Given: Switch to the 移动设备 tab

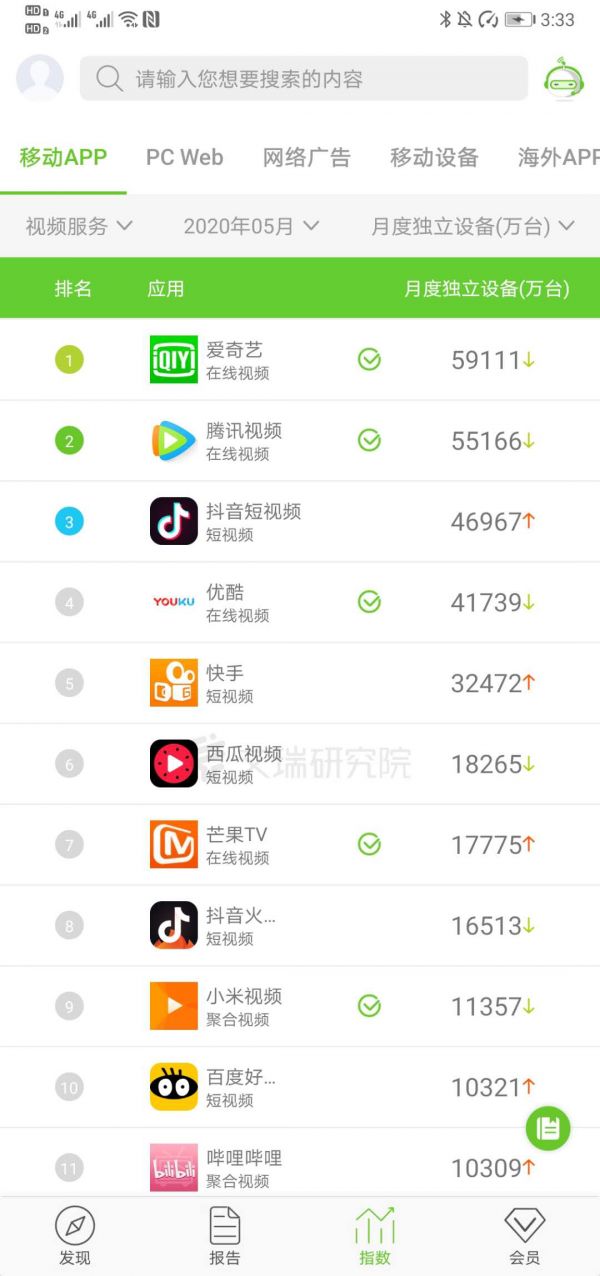Looking at the screenshot, I should 434,157.
